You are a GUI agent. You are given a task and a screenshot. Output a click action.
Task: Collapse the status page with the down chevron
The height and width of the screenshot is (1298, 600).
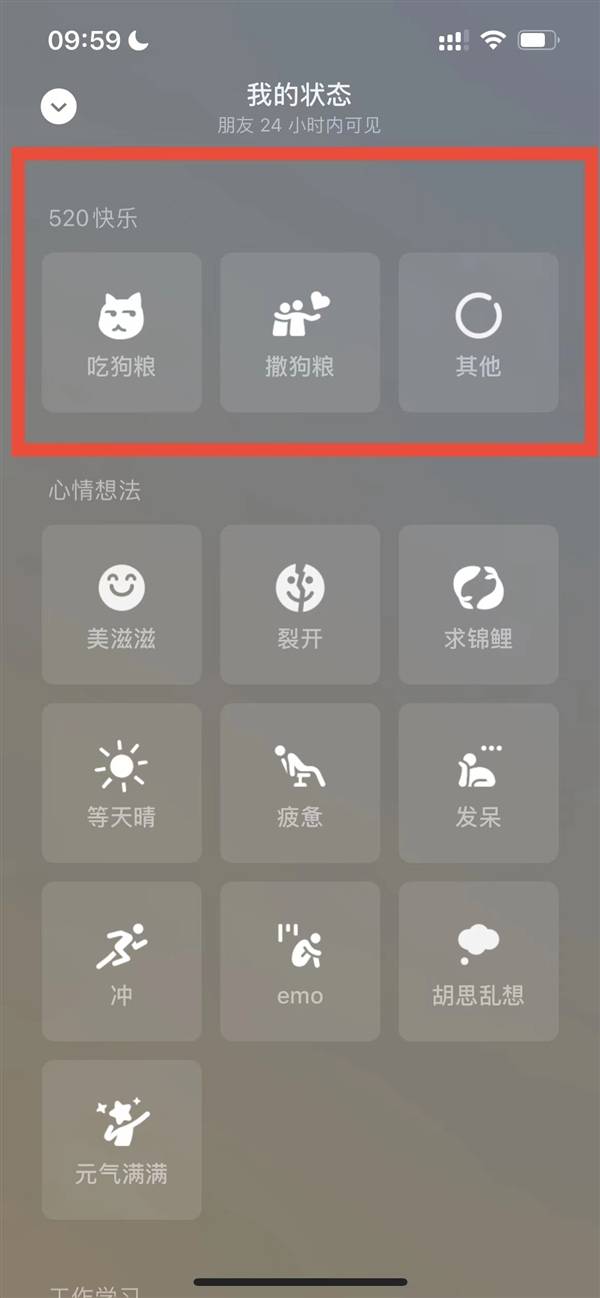[59, 106]
